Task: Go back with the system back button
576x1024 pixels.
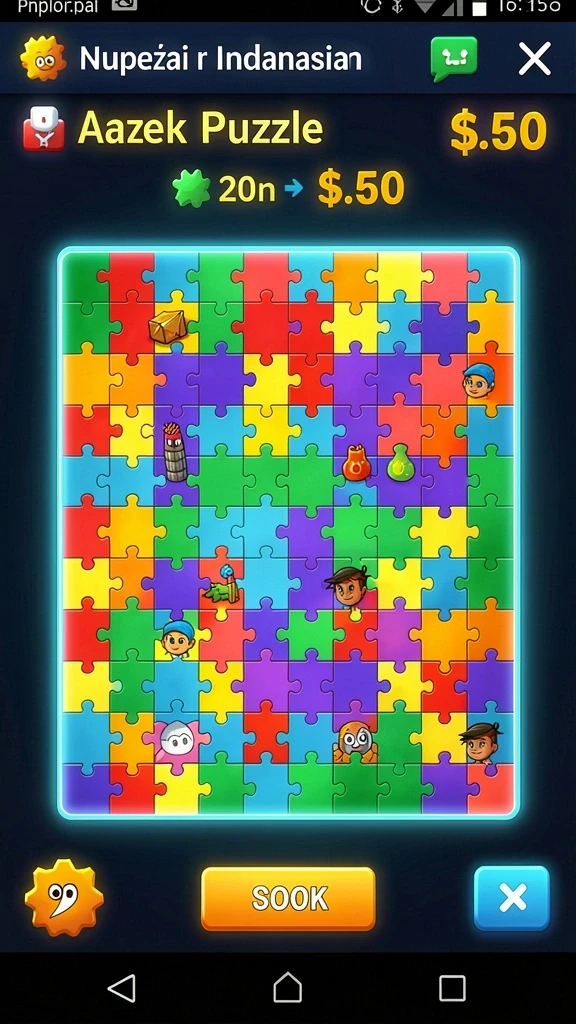Action: (121, 988)
